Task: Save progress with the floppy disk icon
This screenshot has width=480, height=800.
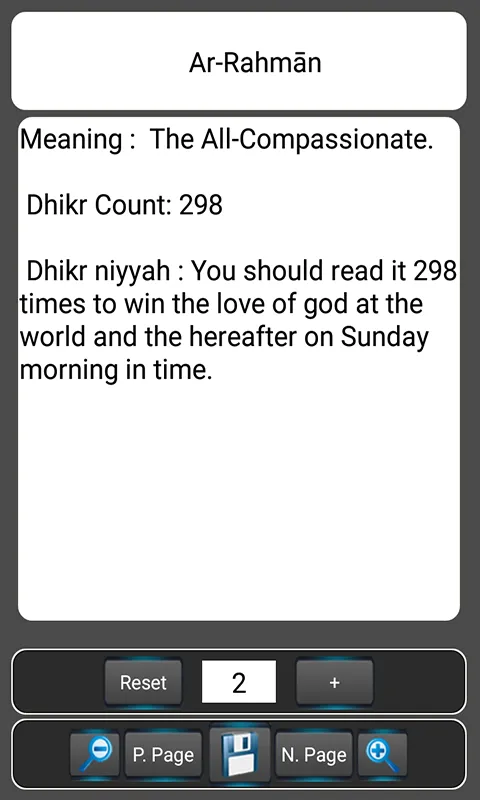Action: pos(239,754)
